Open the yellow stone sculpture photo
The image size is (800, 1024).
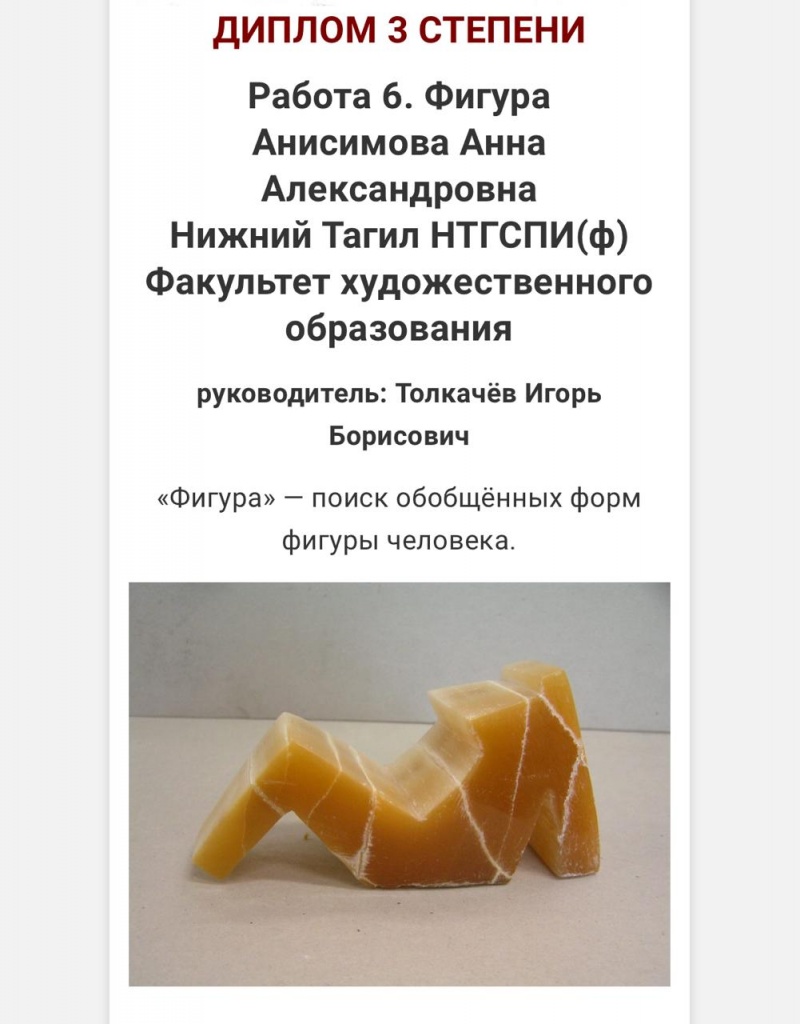click(399, 783)
